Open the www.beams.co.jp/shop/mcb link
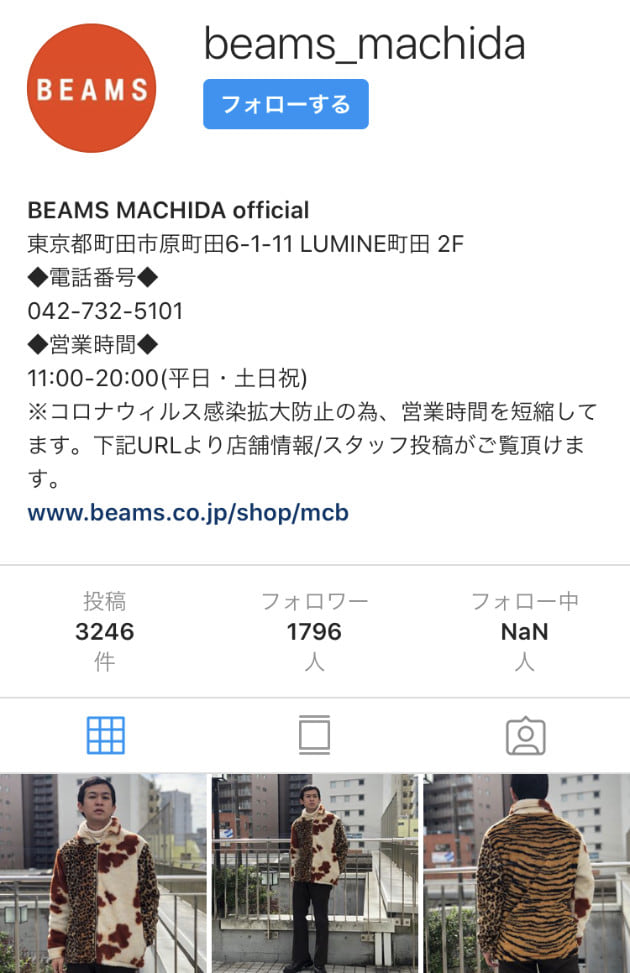The height and width of the screenshot is (973, 630). (188, 514)
